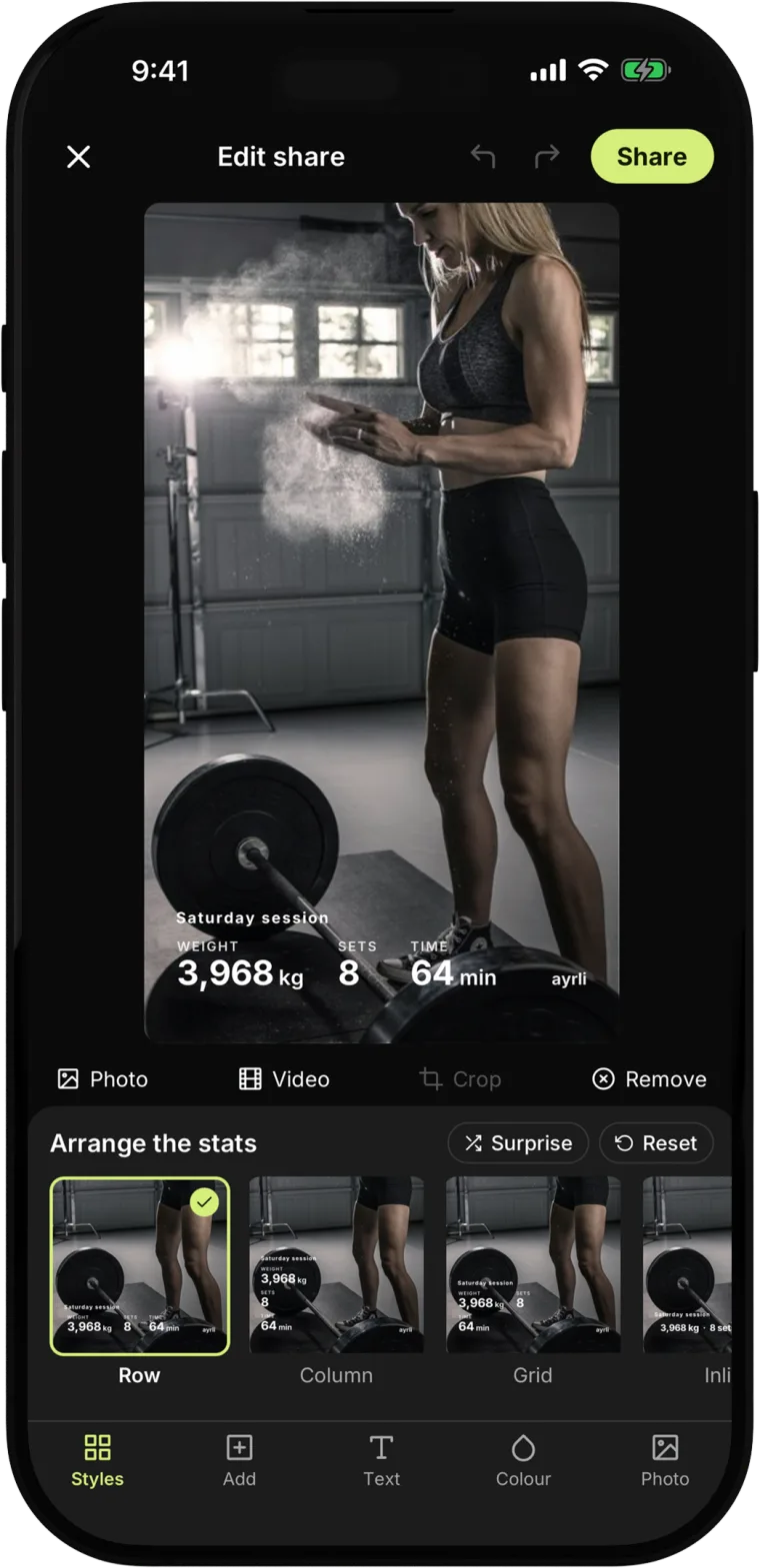Choose Photo above the stats panel
Viewport: 760px width, 1568px height.
click(103, 1079)
